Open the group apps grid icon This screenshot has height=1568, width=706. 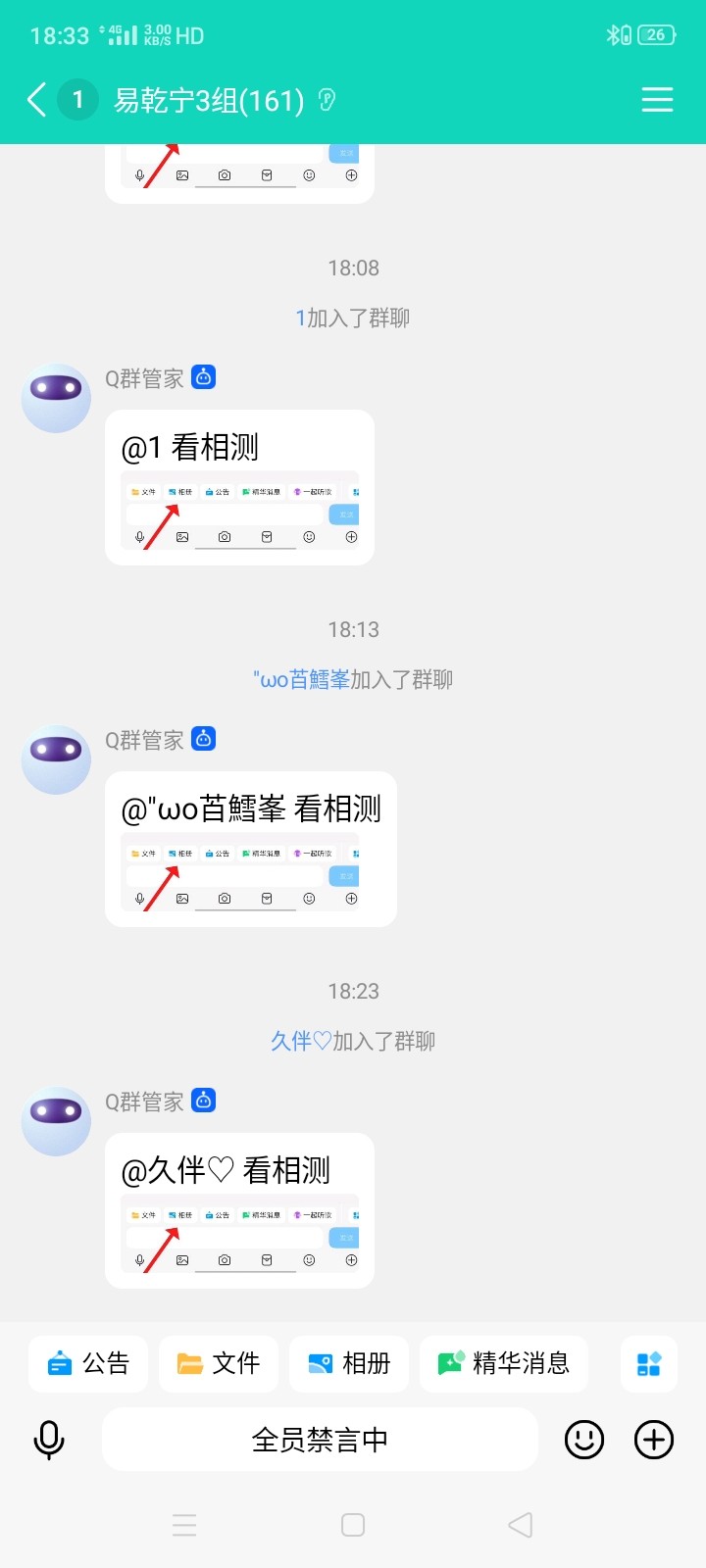[649, 1363]
